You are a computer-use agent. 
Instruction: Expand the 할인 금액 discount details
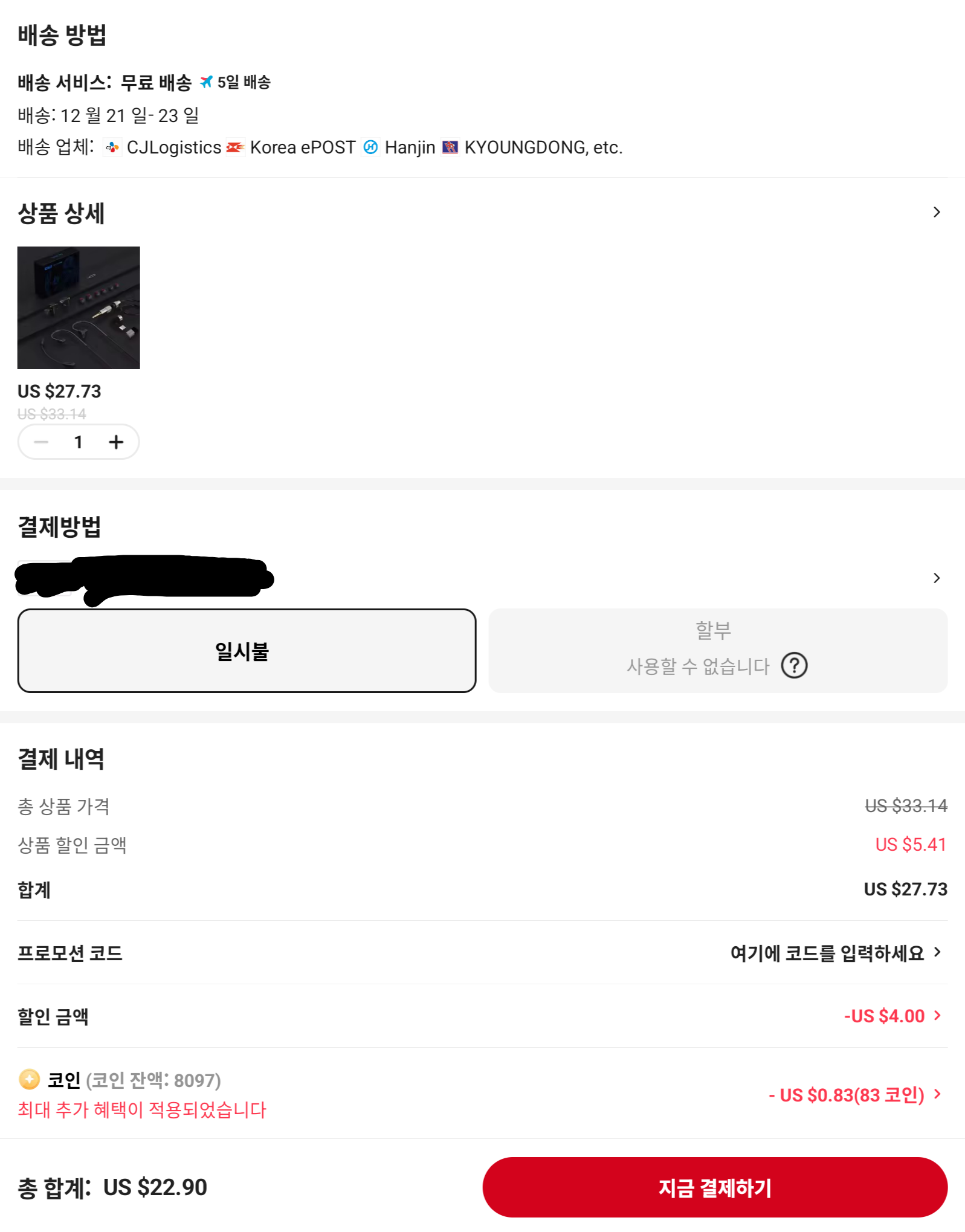click(x=937, y=1015)
